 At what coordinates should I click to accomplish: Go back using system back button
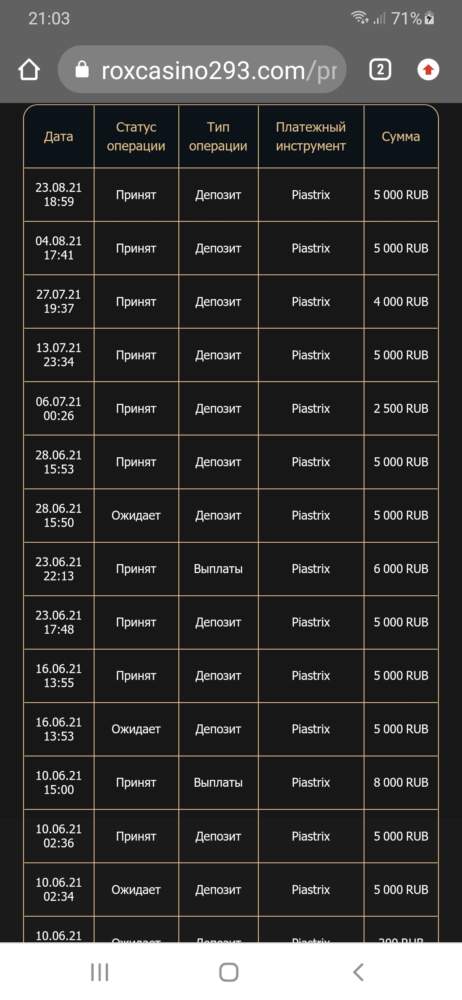click(359, 972)
